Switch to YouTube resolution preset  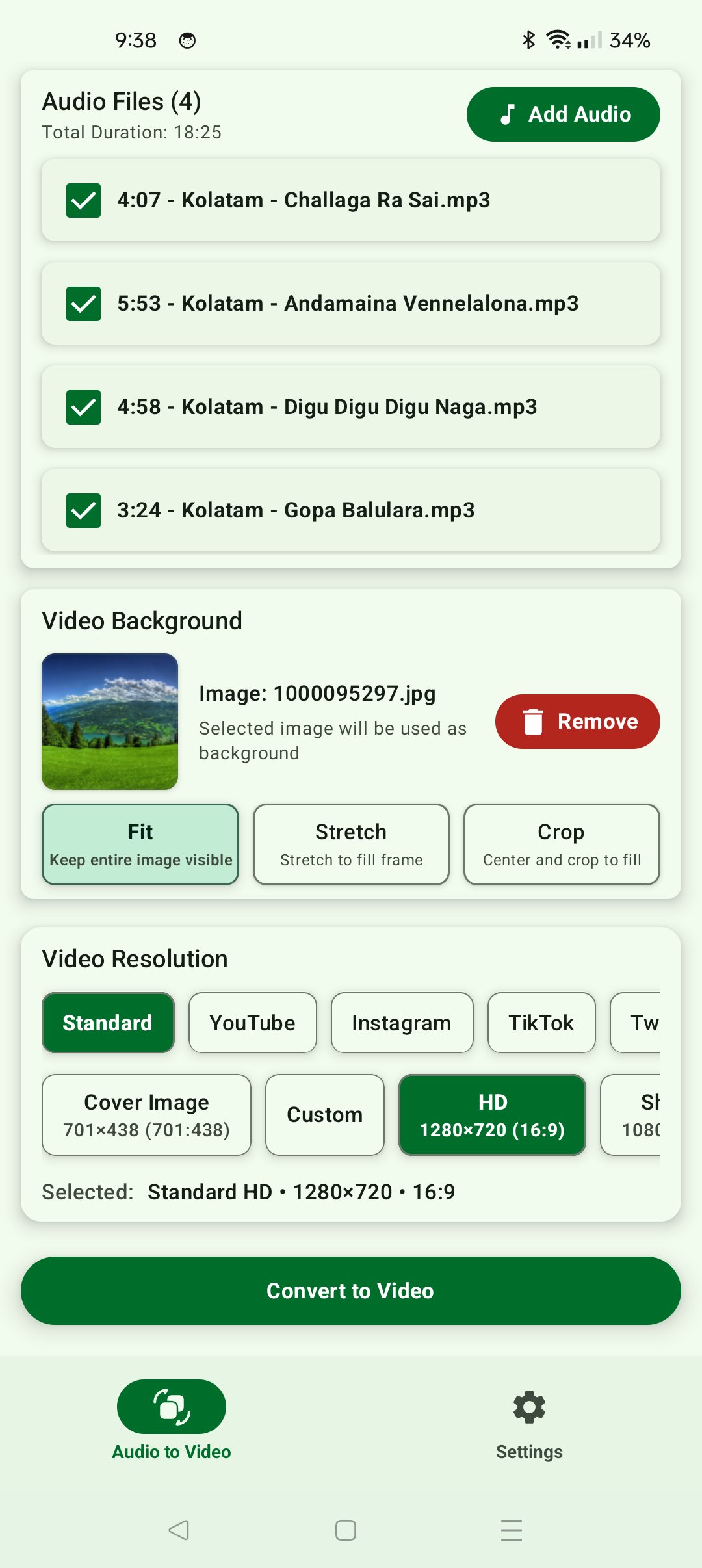coord(253,1023)
